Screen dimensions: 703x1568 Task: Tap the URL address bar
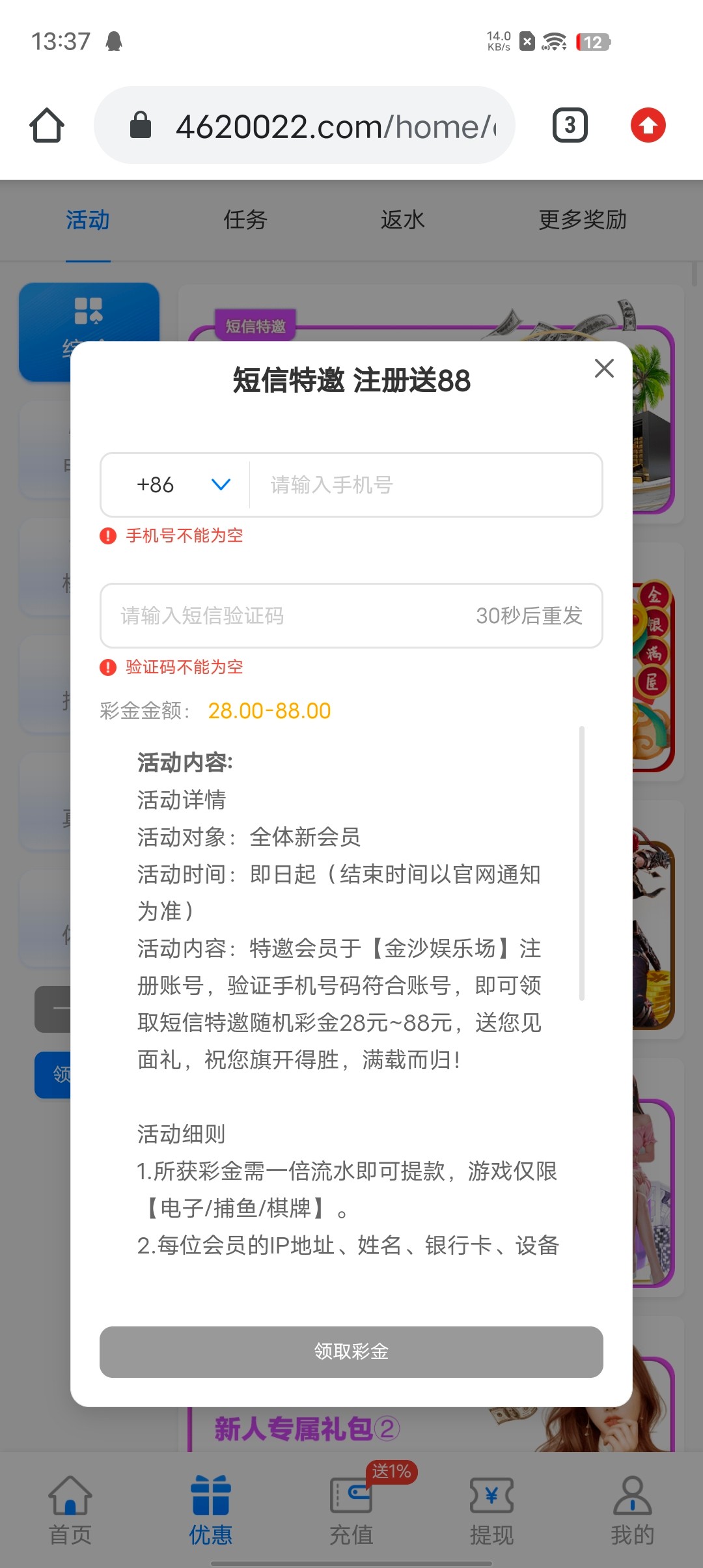305,125
